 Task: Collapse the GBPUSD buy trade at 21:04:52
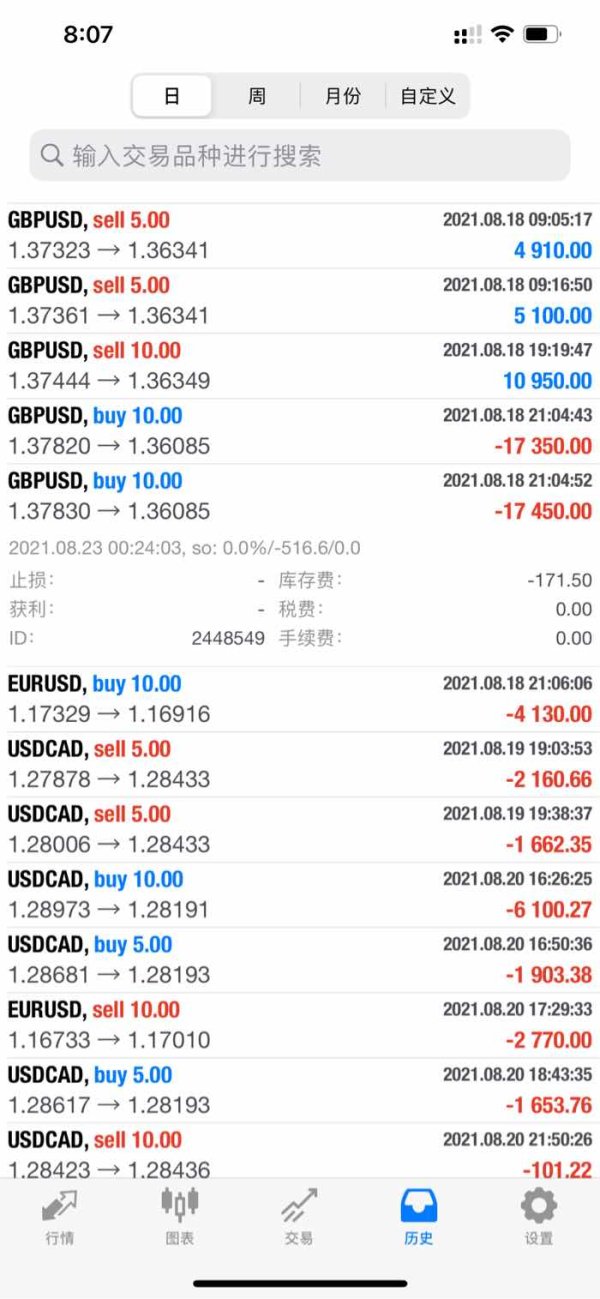click(300, 496)
